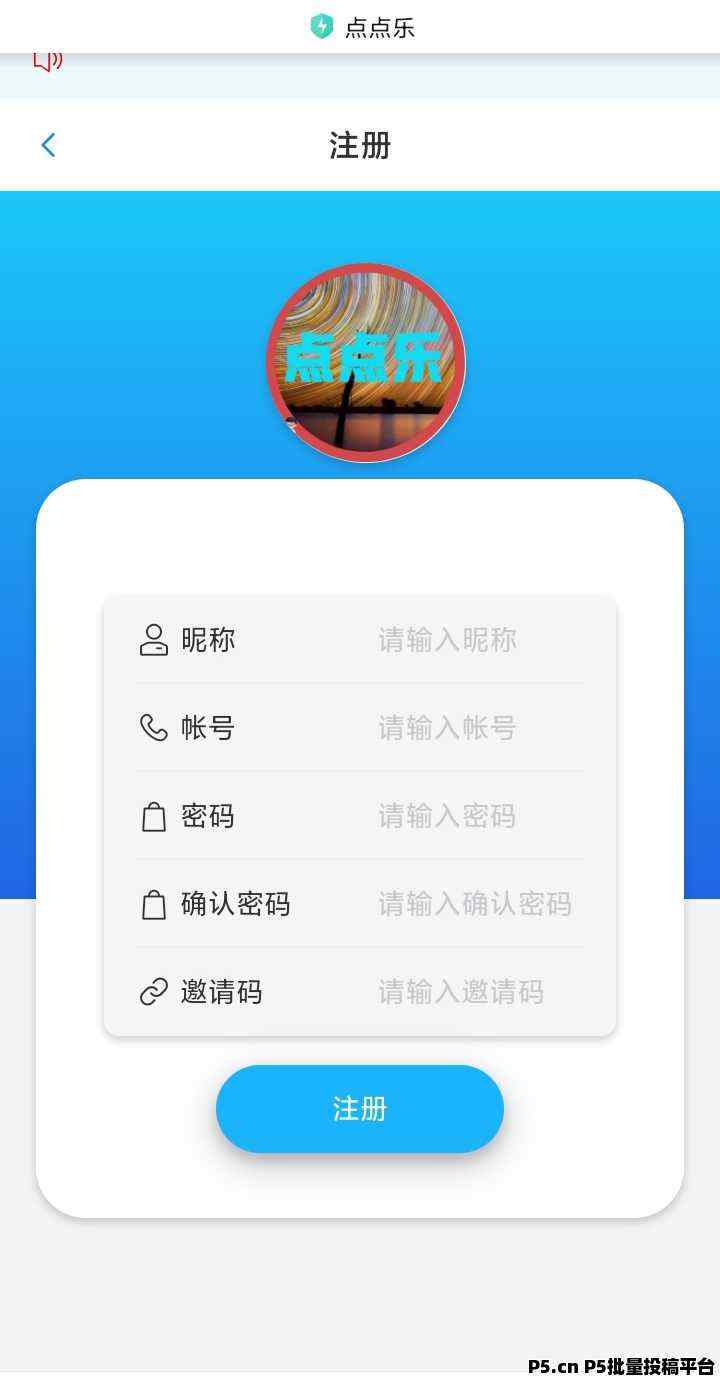Submit with the blue 注册 button
720x1384 pixels.
tap(360, 1109)
